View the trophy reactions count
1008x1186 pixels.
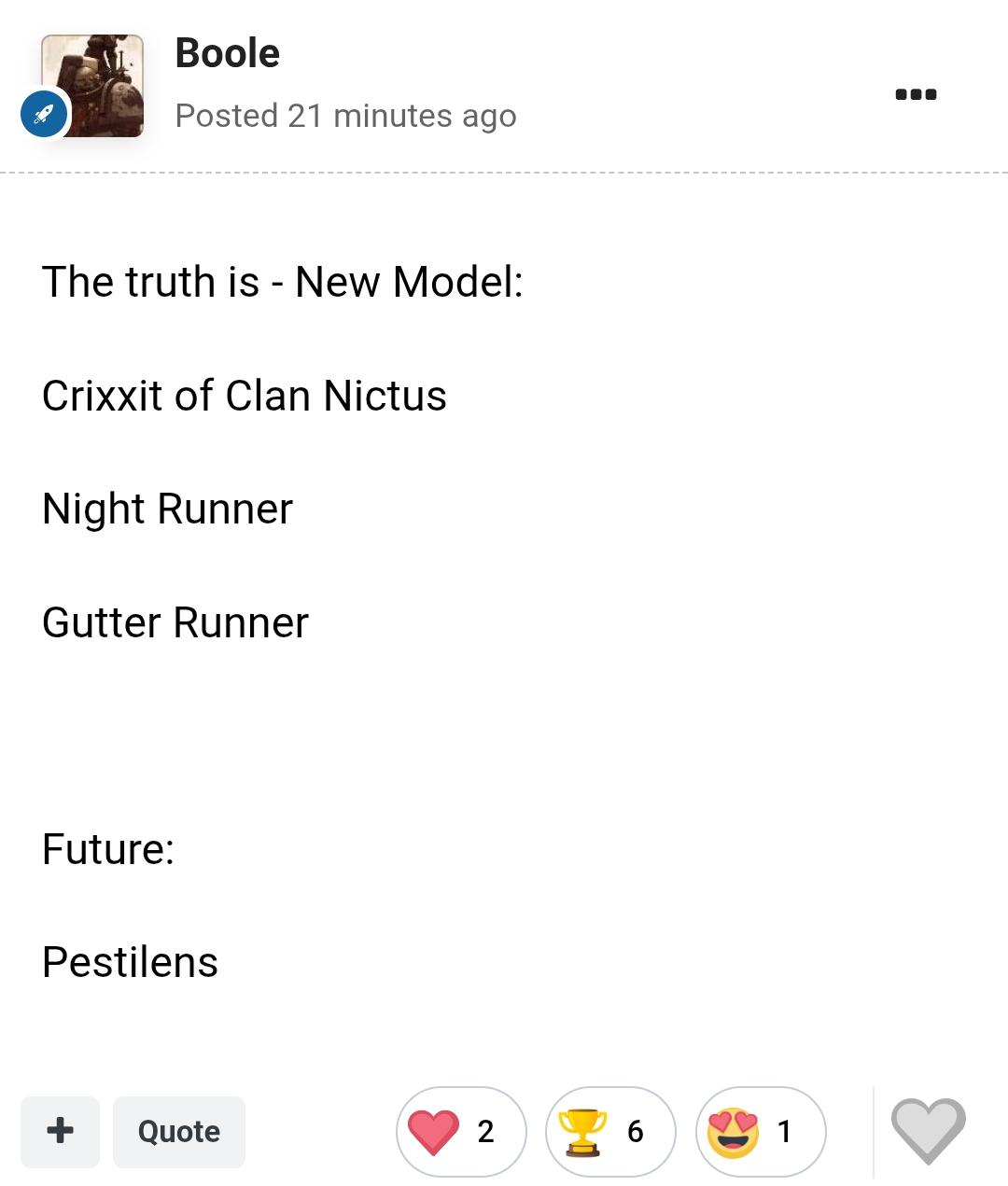[x=610, y=1131]
